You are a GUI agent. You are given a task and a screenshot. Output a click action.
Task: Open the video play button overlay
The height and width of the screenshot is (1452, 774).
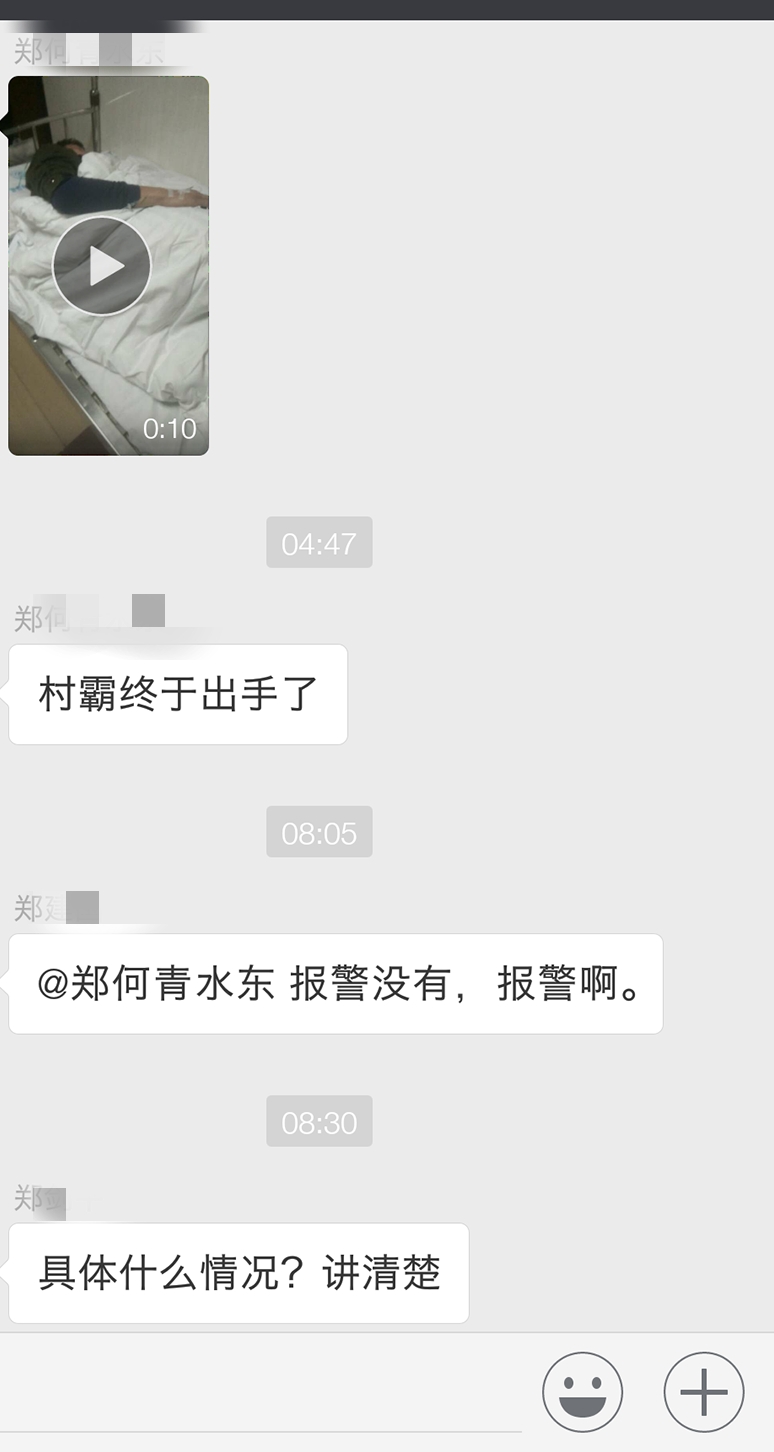[101, 264]
